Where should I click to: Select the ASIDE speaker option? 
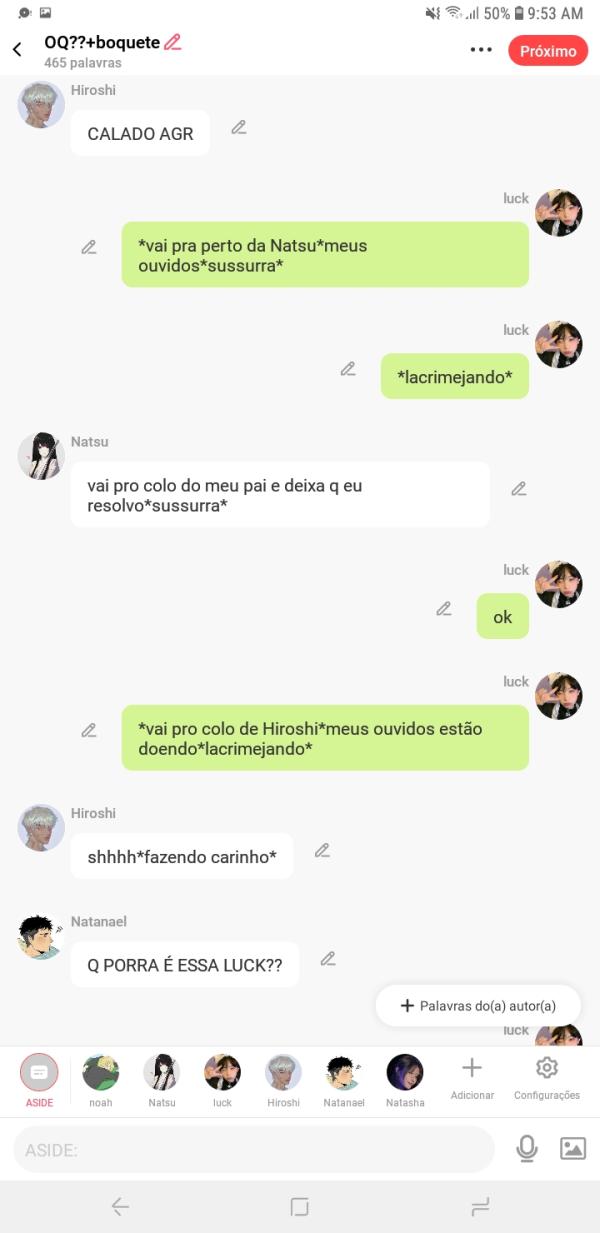[39, 1079]
